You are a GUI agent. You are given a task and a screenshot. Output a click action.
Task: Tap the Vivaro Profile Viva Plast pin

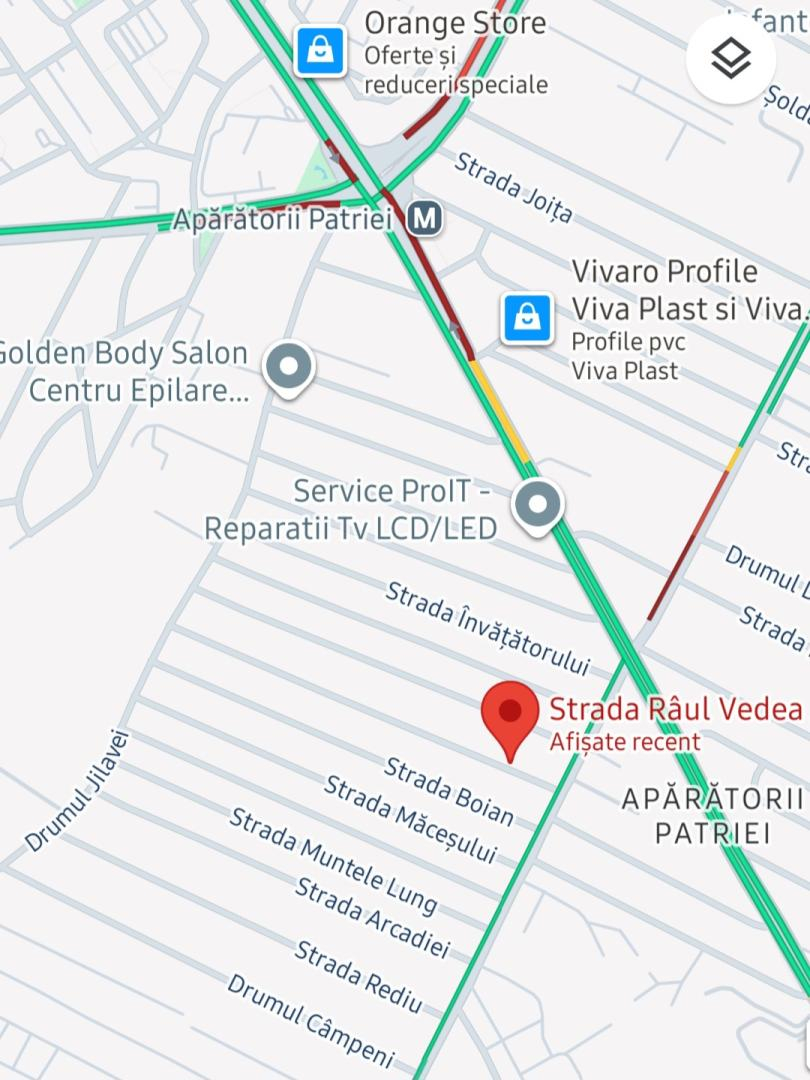527,318
